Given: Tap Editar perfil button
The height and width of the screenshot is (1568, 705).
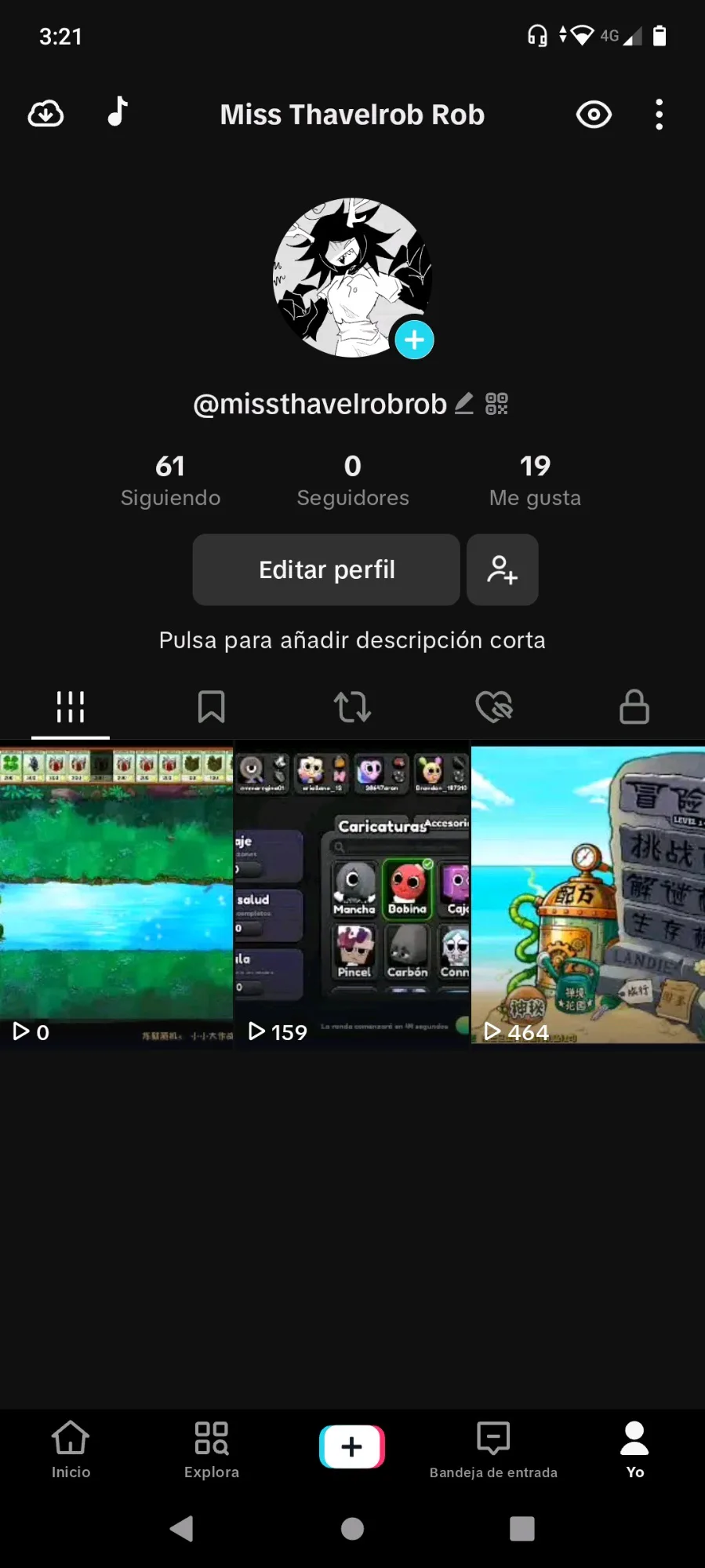Looking at the screenshot, I should [x=326, y=569].
